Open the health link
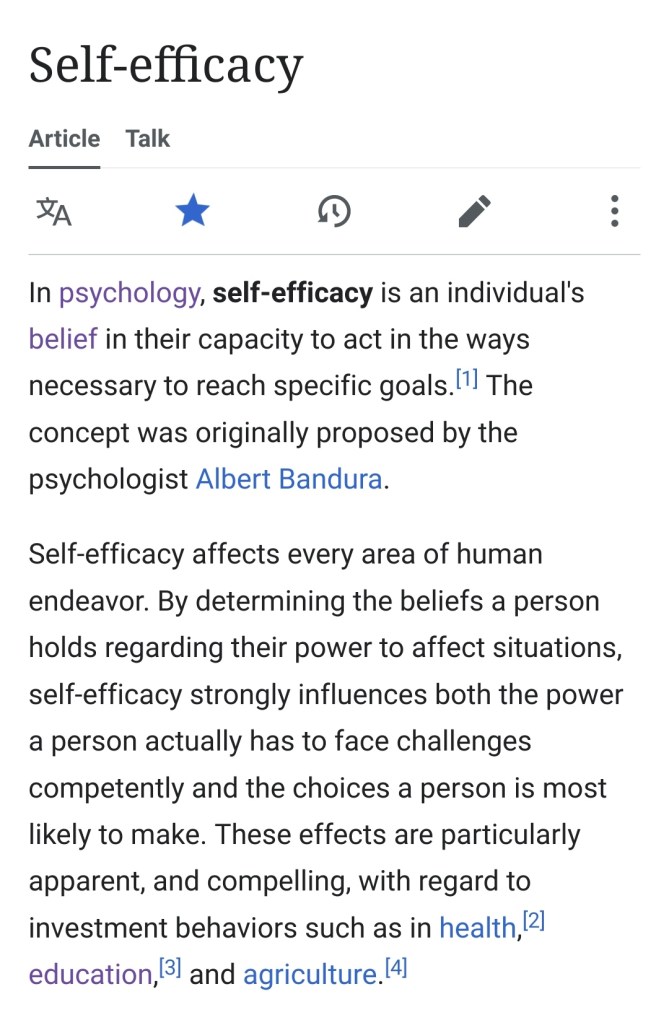The height and width of the screenshot is (1023, 669). (477, 928)
